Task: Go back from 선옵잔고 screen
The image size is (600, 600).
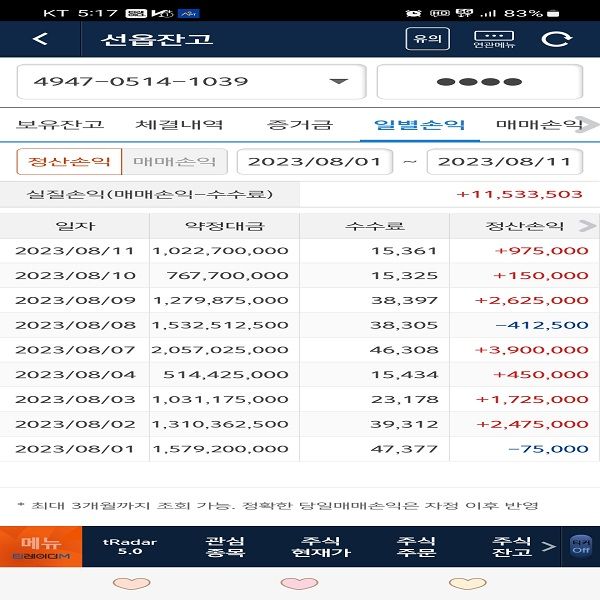Action: click(40, 39)
